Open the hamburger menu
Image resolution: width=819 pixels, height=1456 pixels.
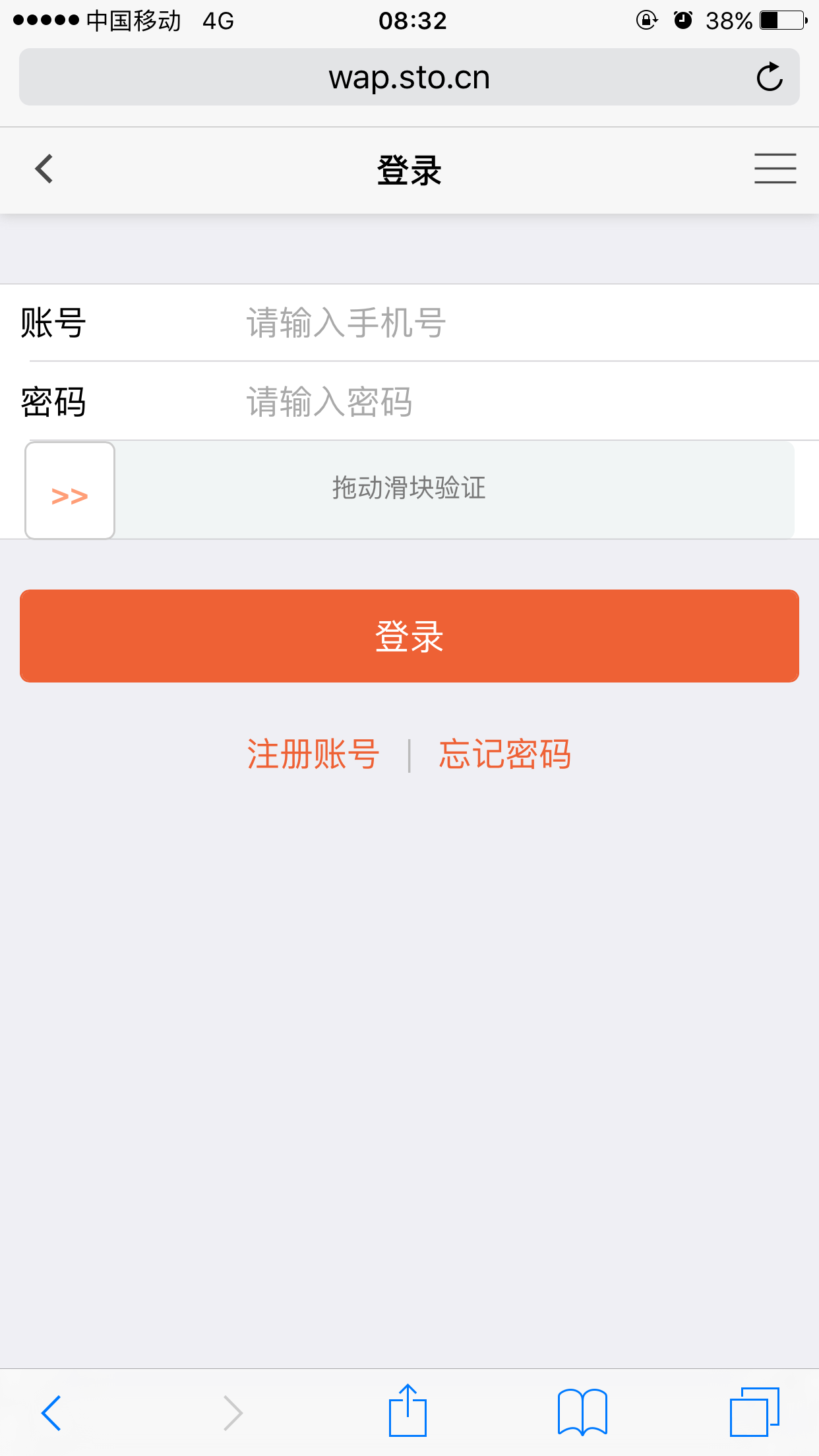pos(775,169)
